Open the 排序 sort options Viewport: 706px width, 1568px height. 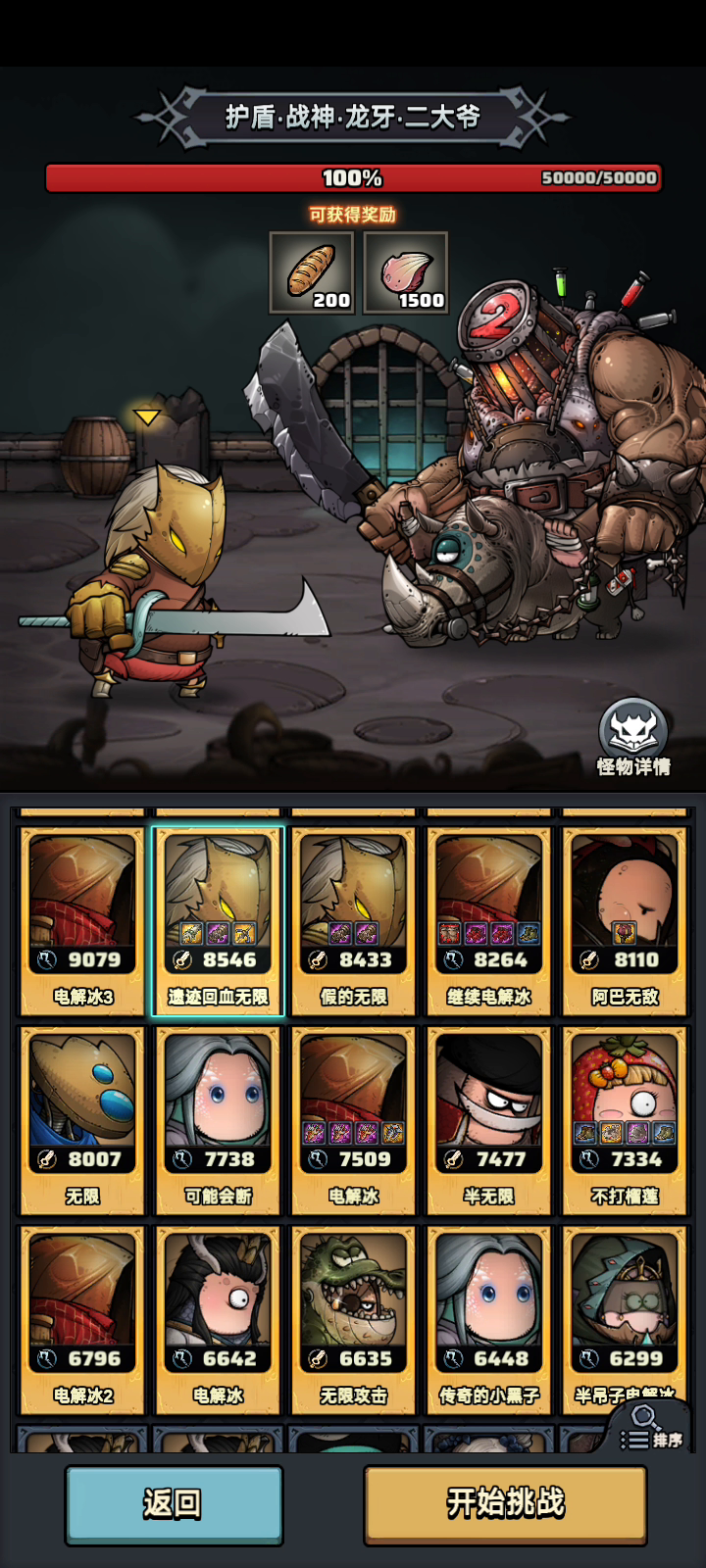click(x=654, y=1435)
